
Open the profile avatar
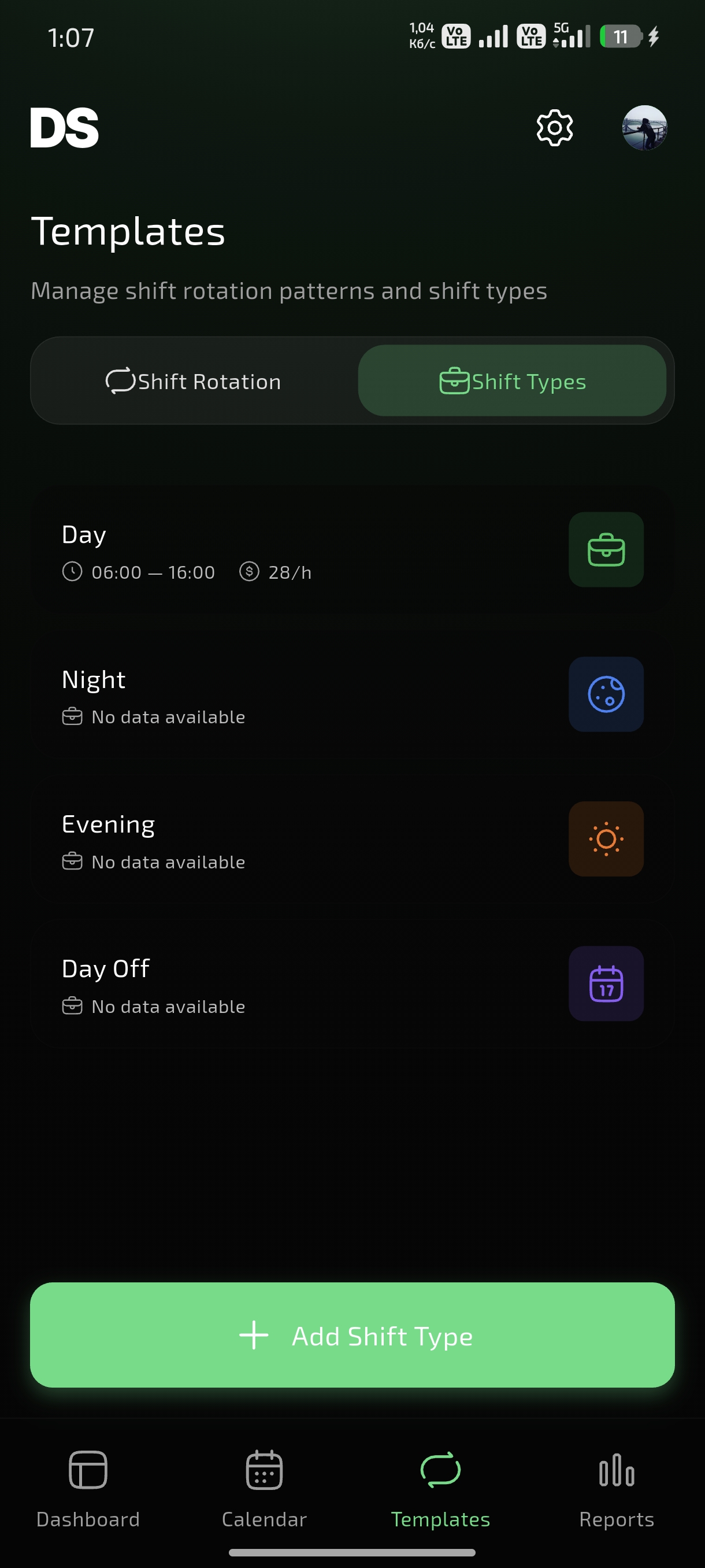pyautogui.click(x=644, y=128)
